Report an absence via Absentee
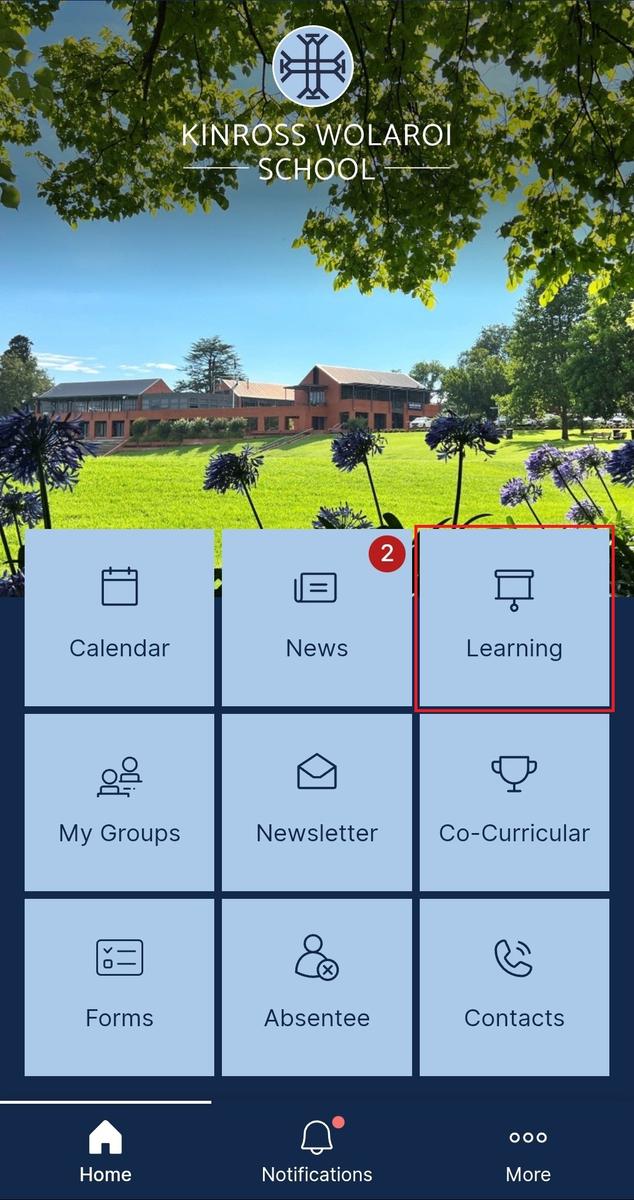 316,987
